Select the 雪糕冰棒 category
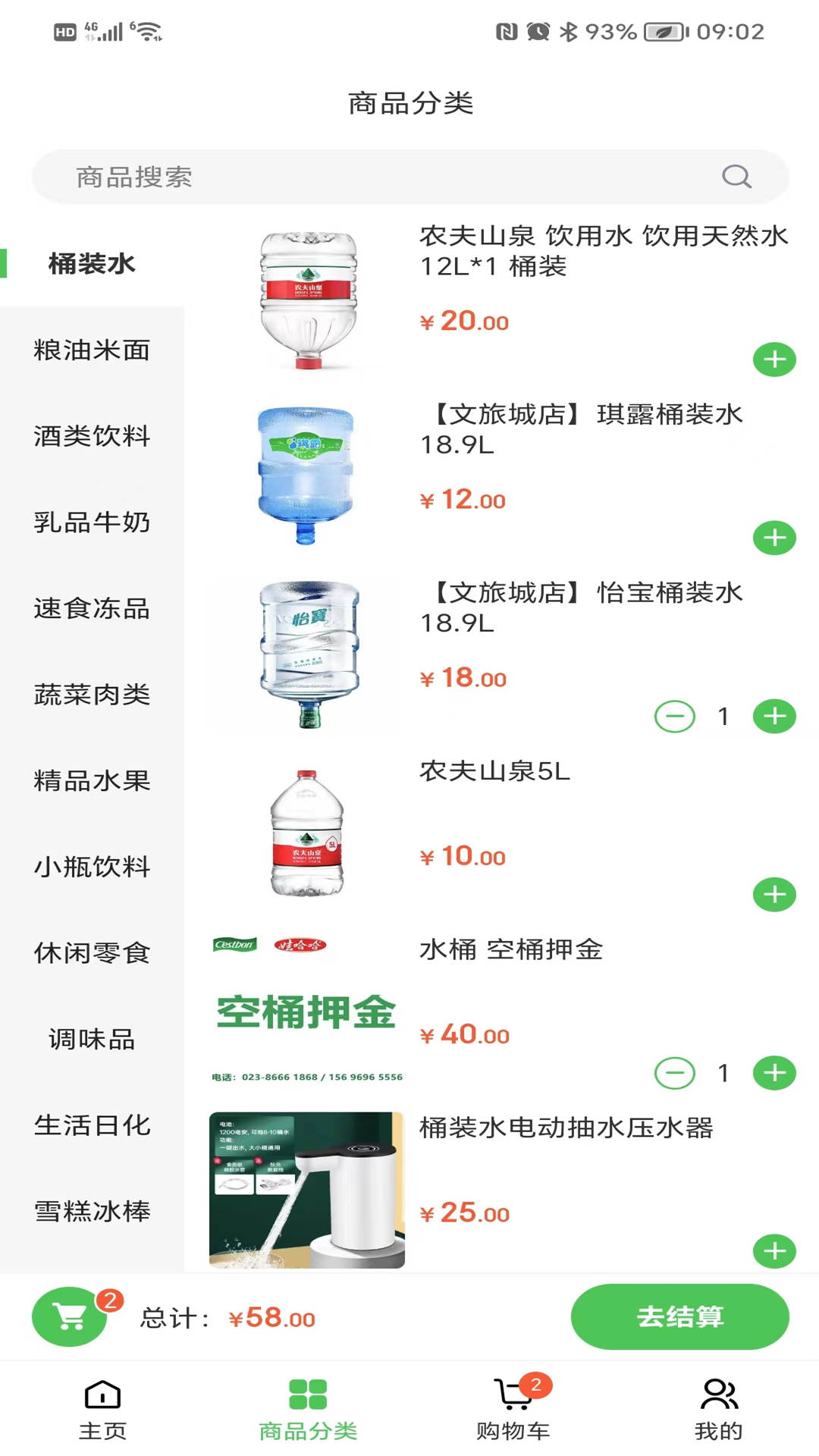The height and width of the screenshot is (1456, 819). pyautogui.click(x=92, y=1212)
